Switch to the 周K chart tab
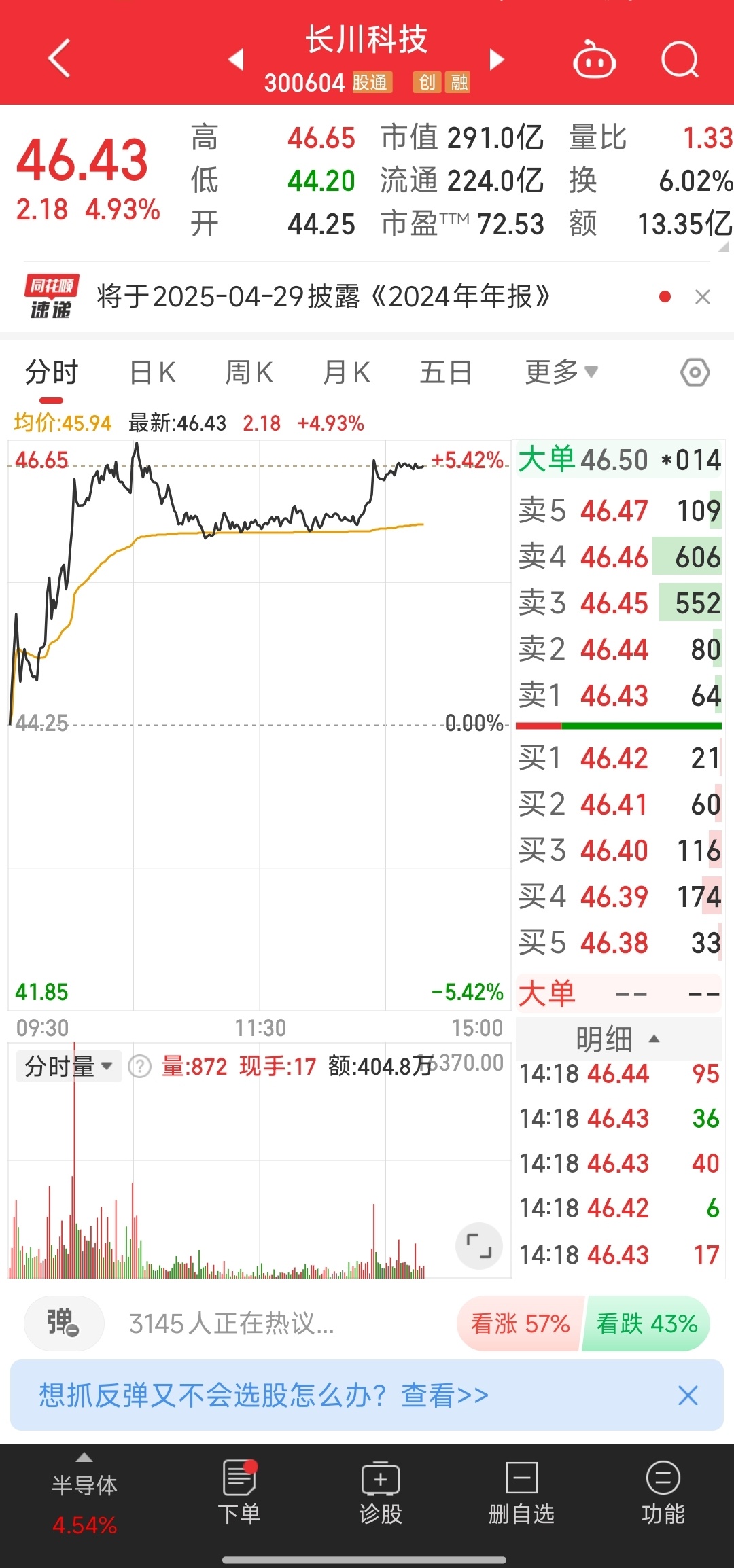734x1568 pixels. point(249,372)
